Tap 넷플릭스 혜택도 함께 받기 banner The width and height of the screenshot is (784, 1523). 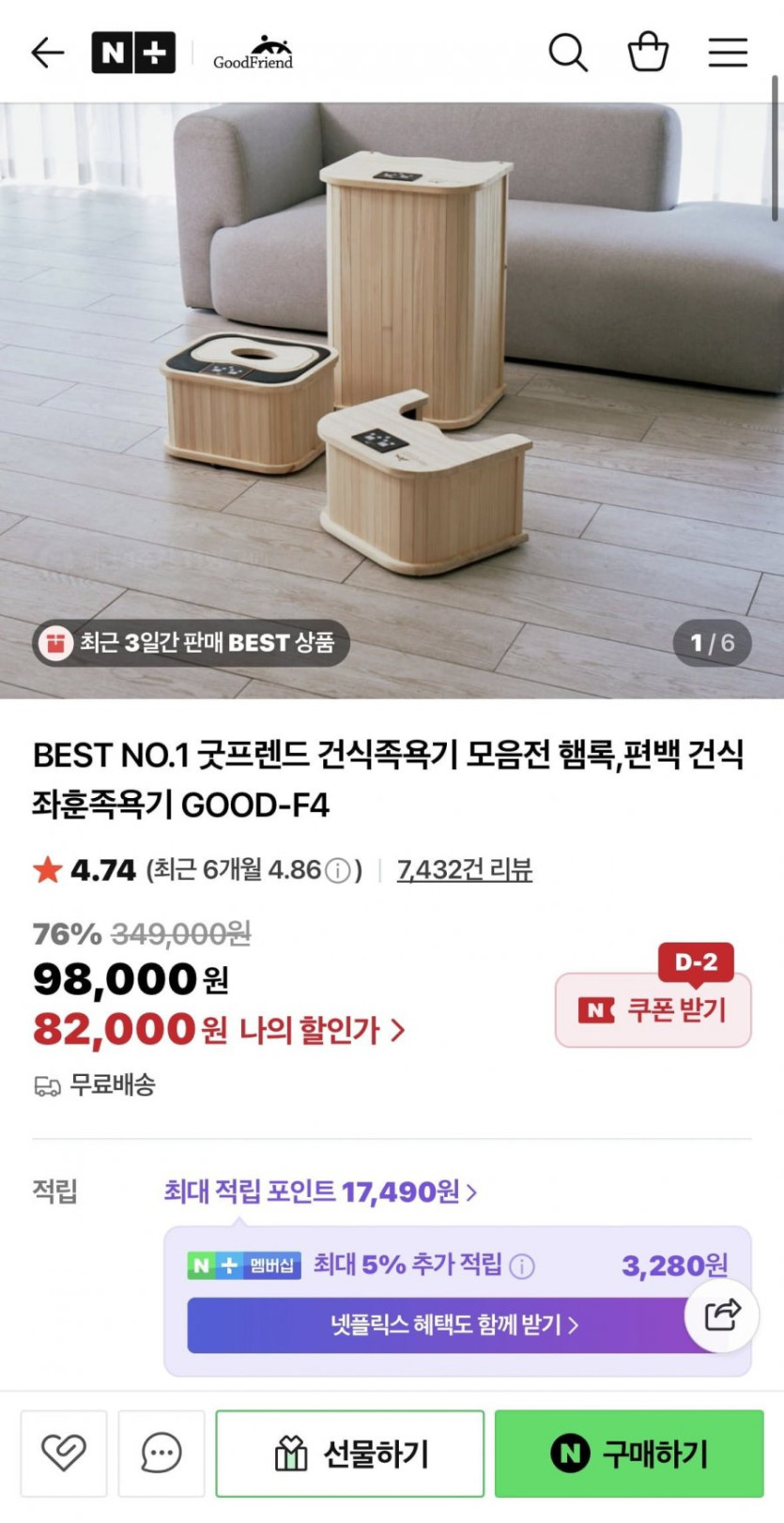453,1325
